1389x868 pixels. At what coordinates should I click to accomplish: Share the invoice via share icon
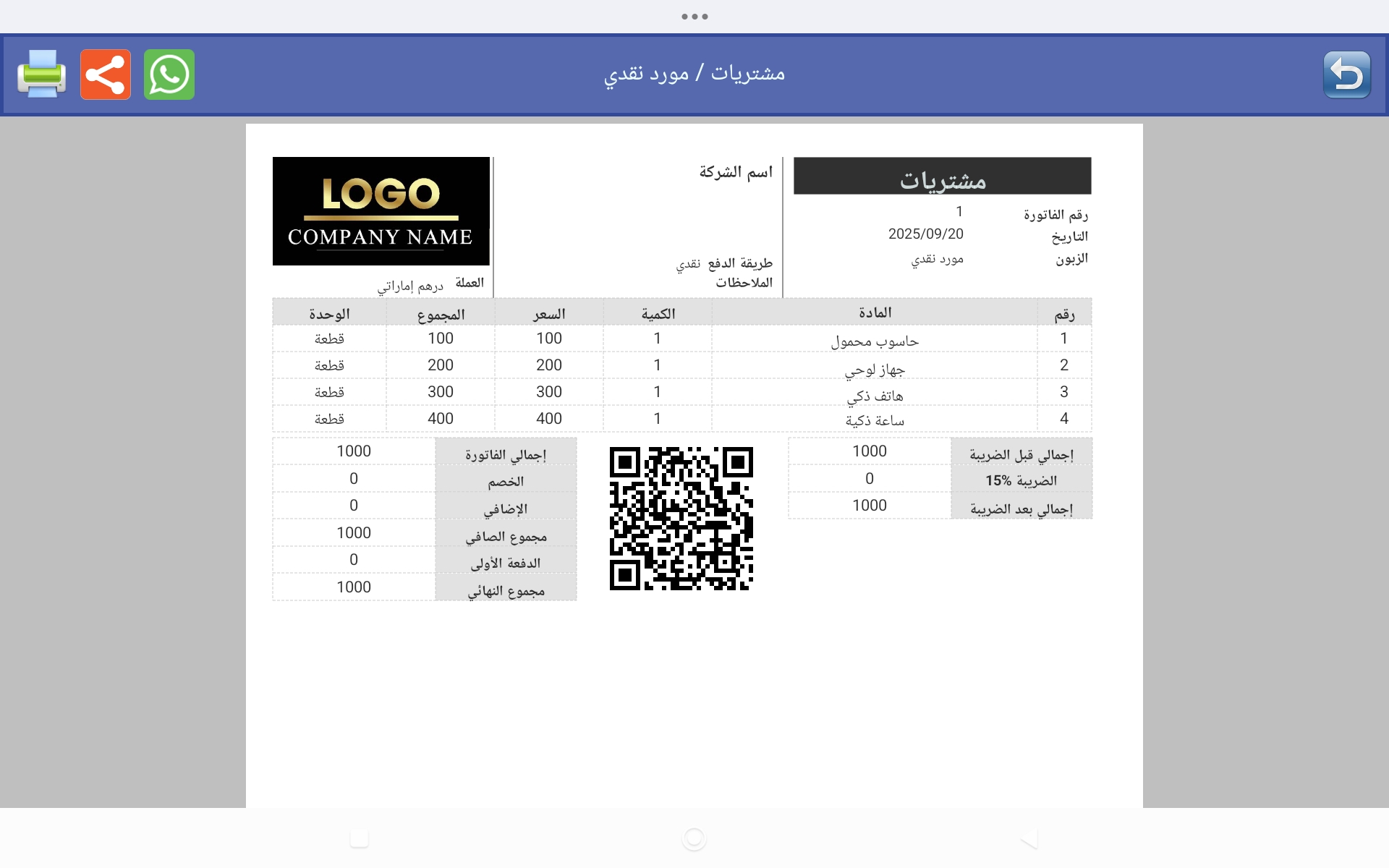click(x=106, y=74)
